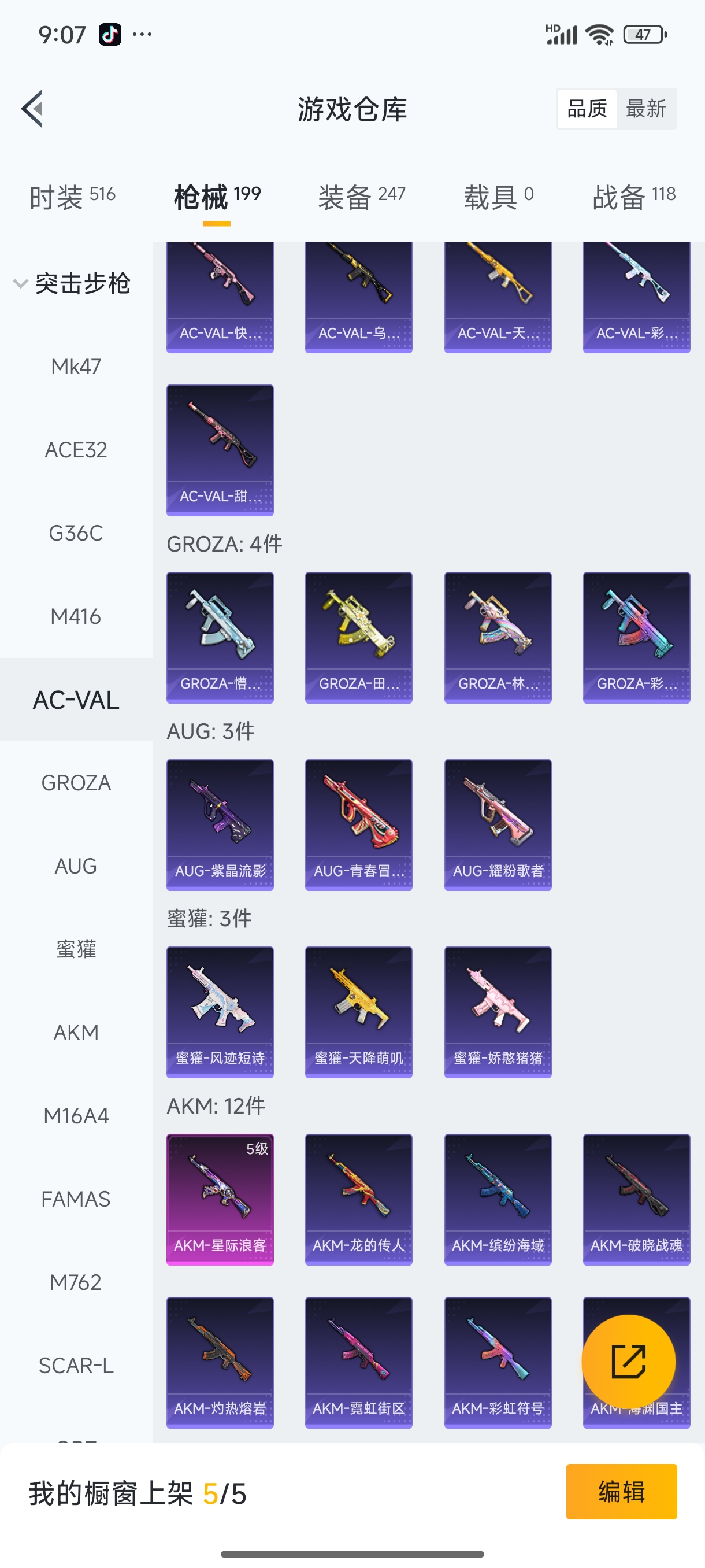This screenshot has height=1568, width=705.
Task: Tap the 编辑 button
Action: [621, 1491]
